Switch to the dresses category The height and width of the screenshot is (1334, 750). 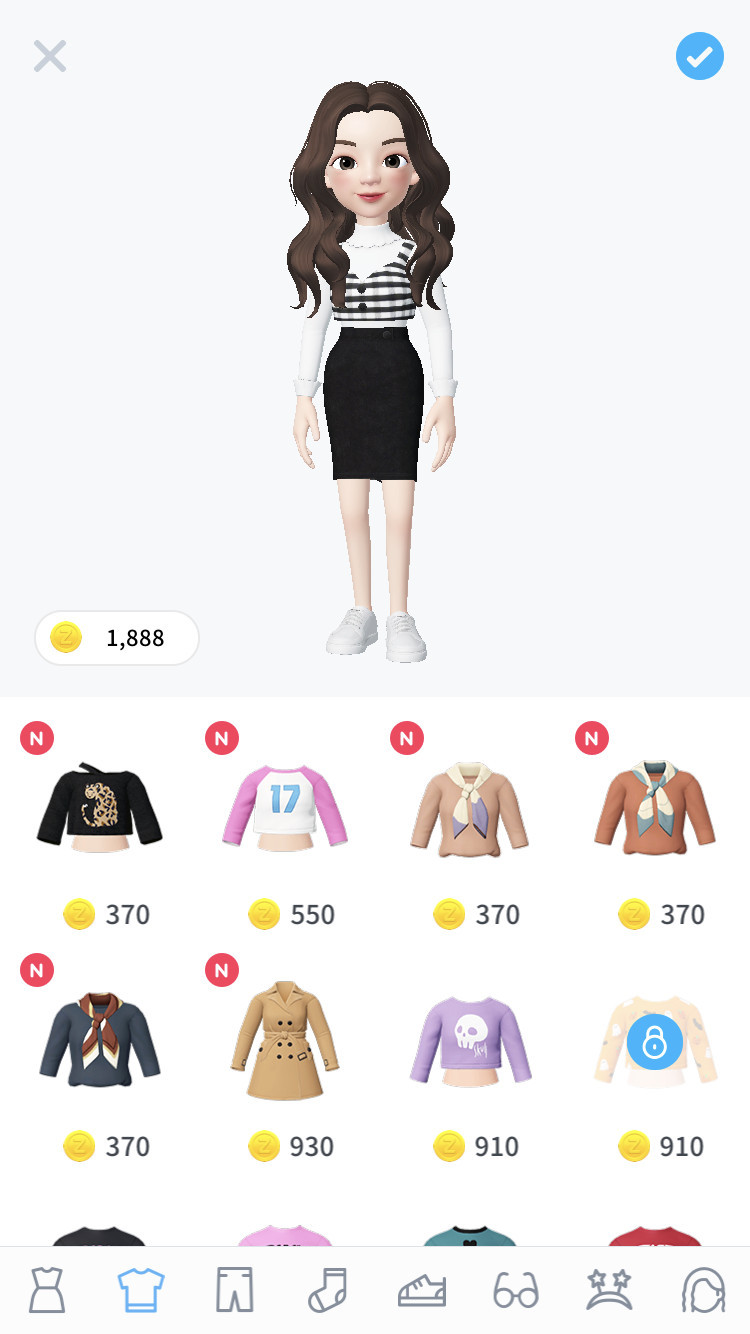pos(47,1290)
